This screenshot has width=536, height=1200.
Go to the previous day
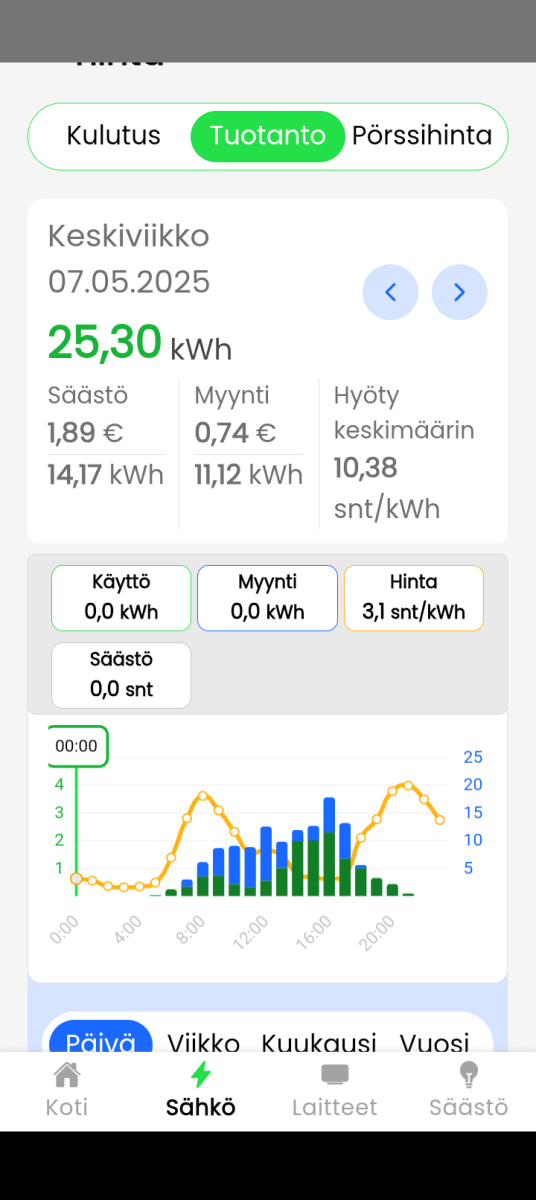click(390, 292)
